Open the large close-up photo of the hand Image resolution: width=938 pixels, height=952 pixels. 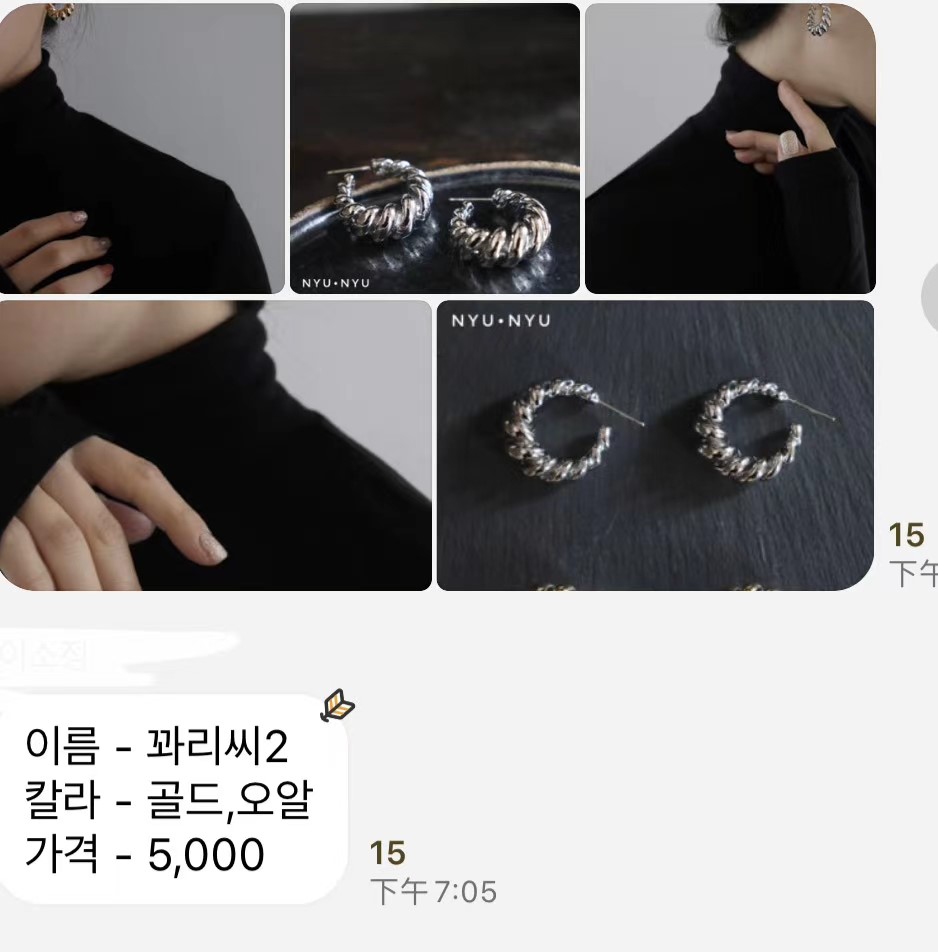pyautogui.click(x=215, y=445)
